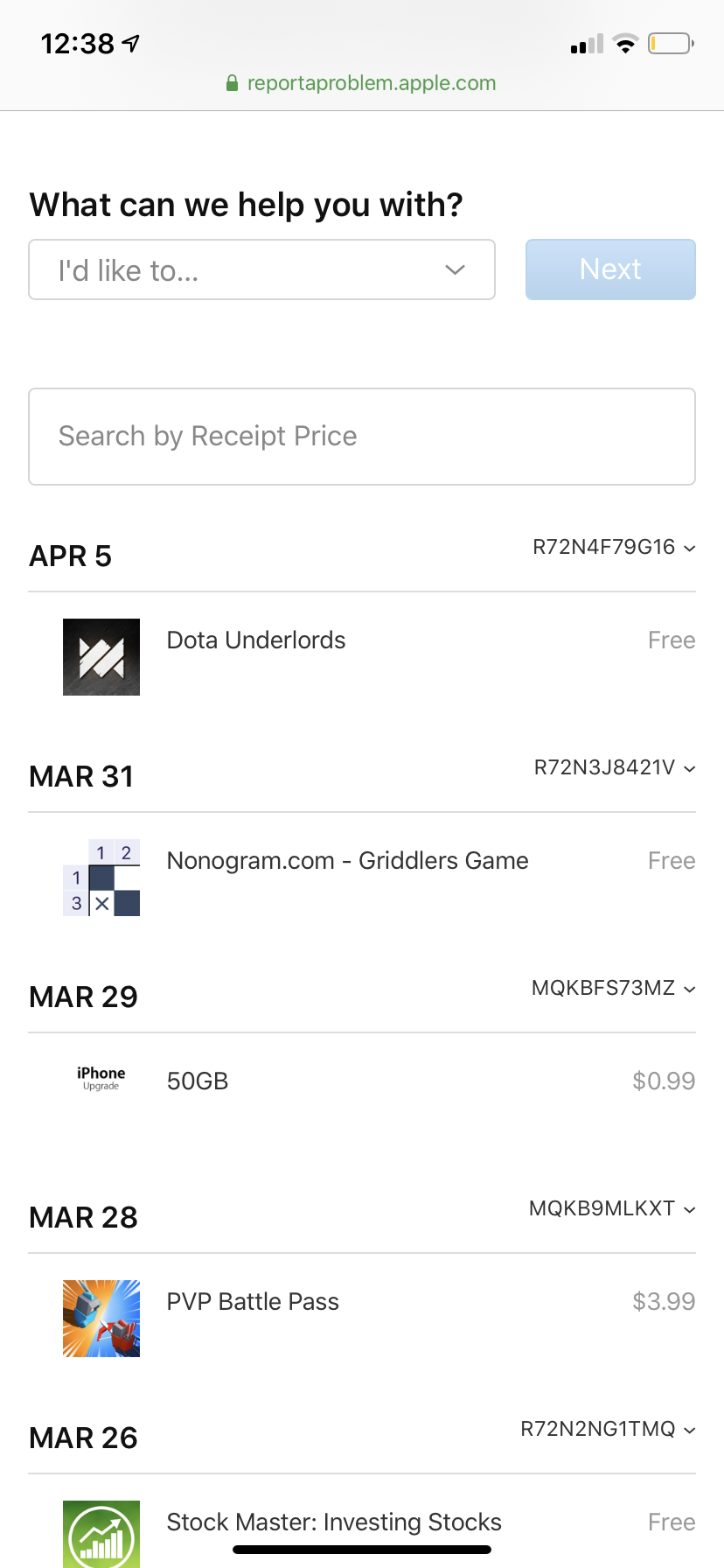Viewport: 724px width, 1568px height.
Task: Expand receipt R72N4F79G16 details
Action: click(x=614, y=548)
